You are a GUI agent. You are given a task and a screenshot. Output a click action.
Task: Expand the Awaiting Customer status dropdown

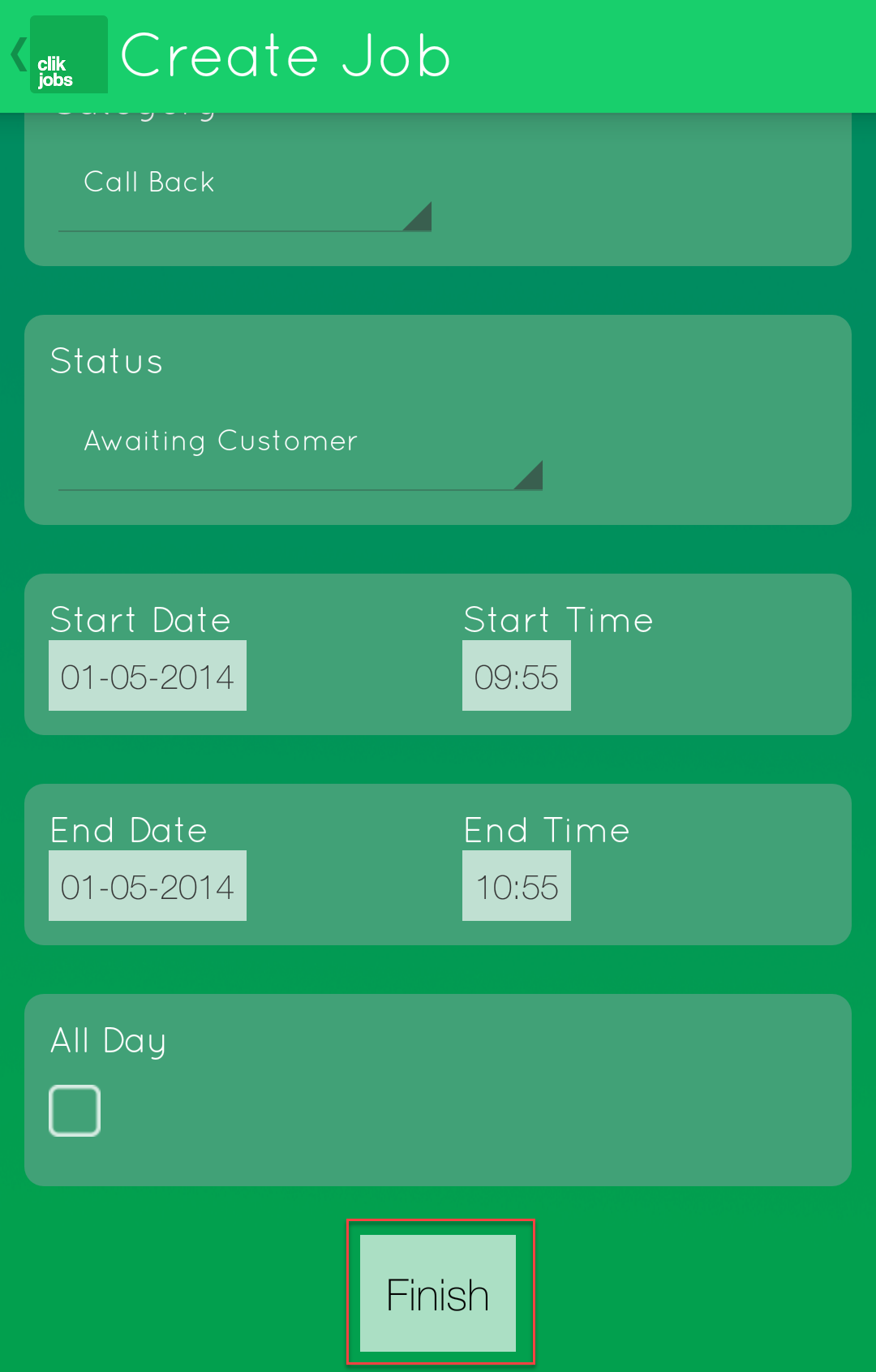click(300, 454)
